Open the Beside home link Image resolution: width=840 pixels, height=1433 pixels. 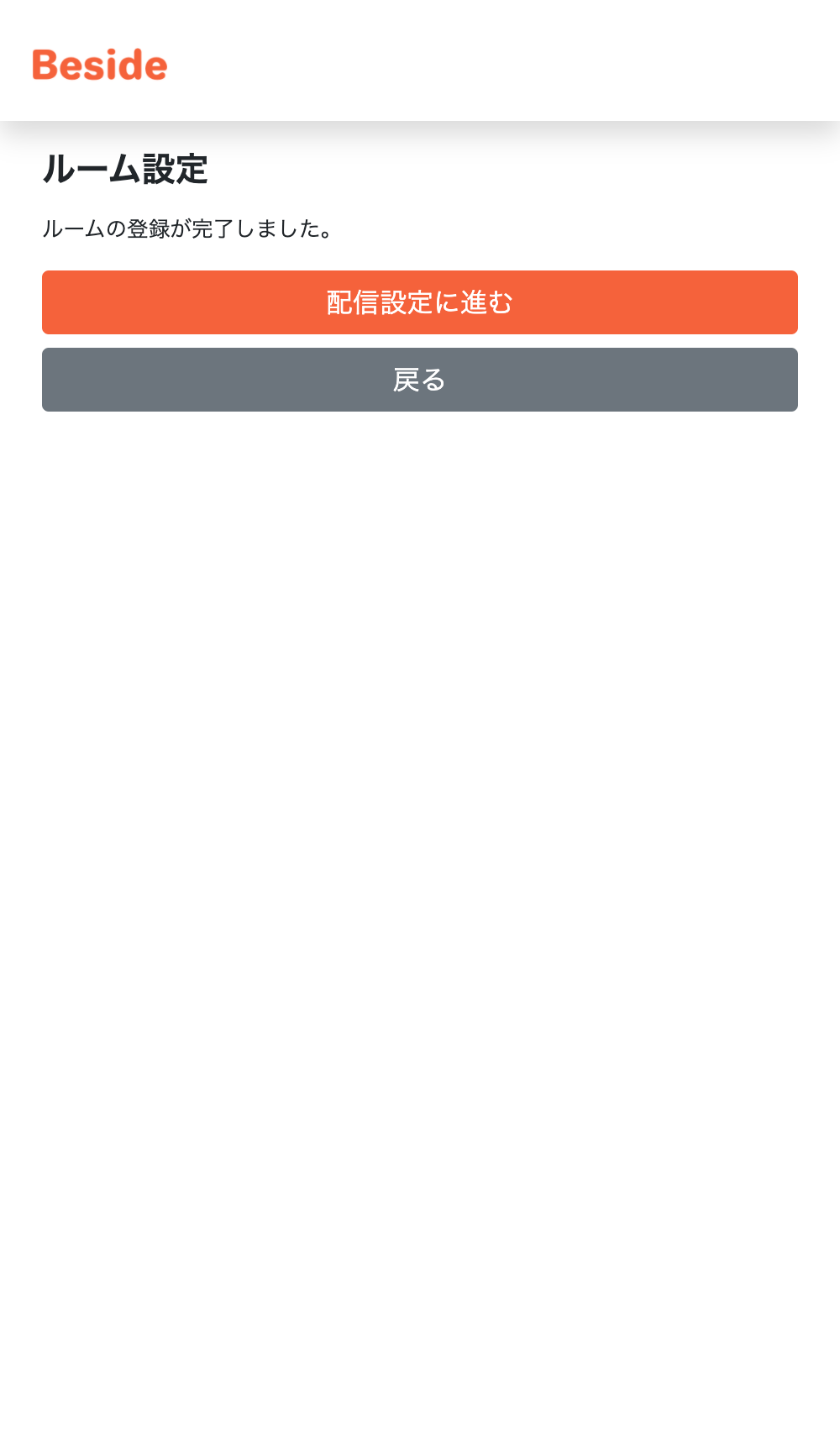click(100, 65)
